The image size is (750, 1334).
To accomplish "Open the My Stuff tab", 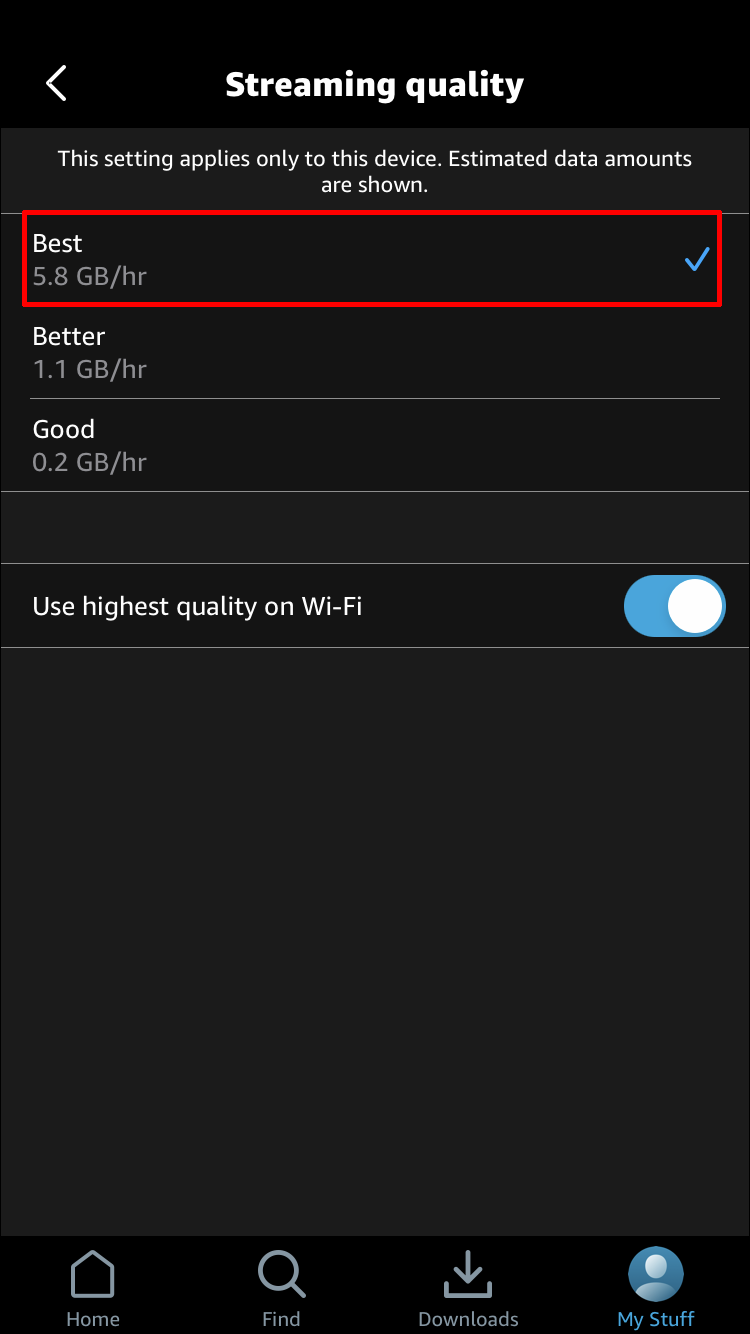I will coord(656,1288).
